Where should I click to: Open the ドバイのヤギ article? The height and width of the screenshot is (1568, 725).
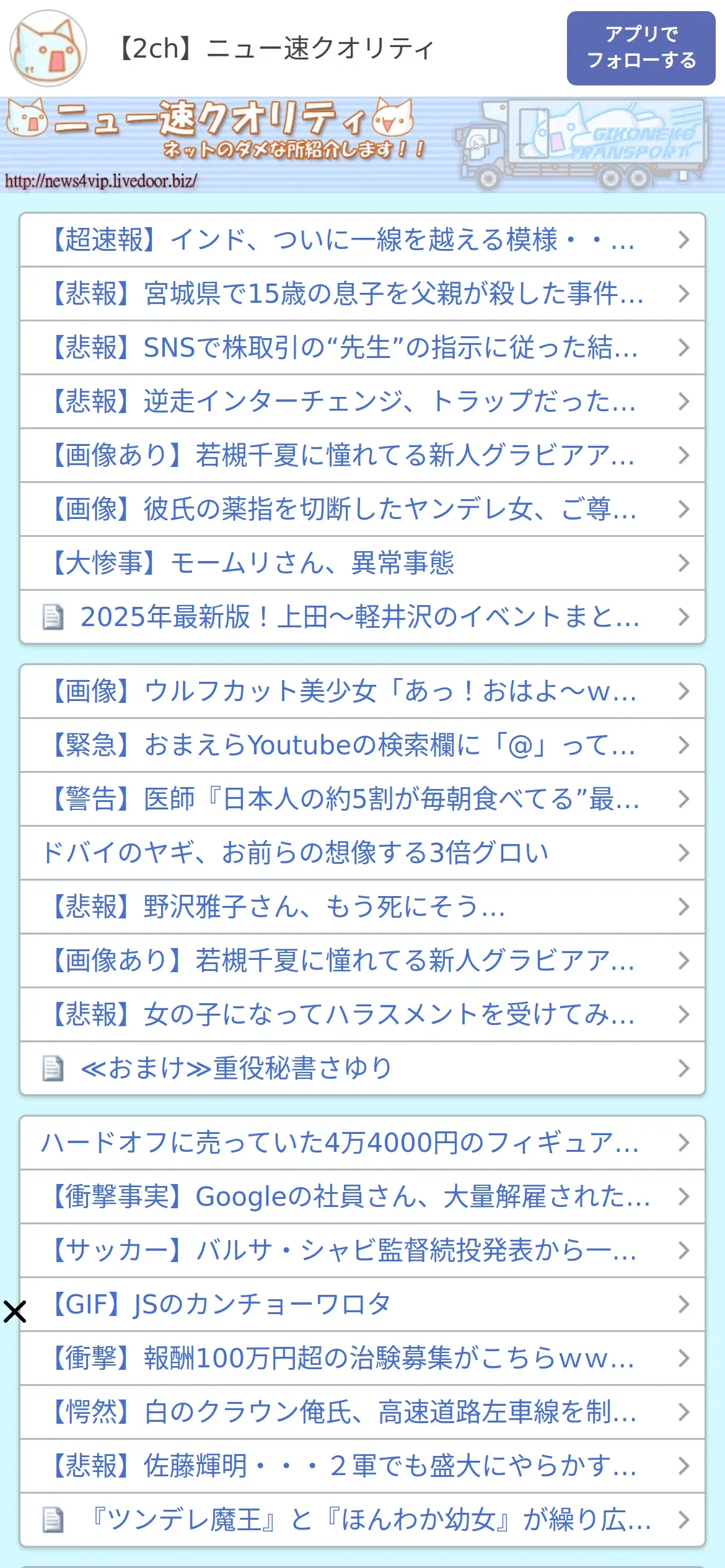(x=362, y=853)
